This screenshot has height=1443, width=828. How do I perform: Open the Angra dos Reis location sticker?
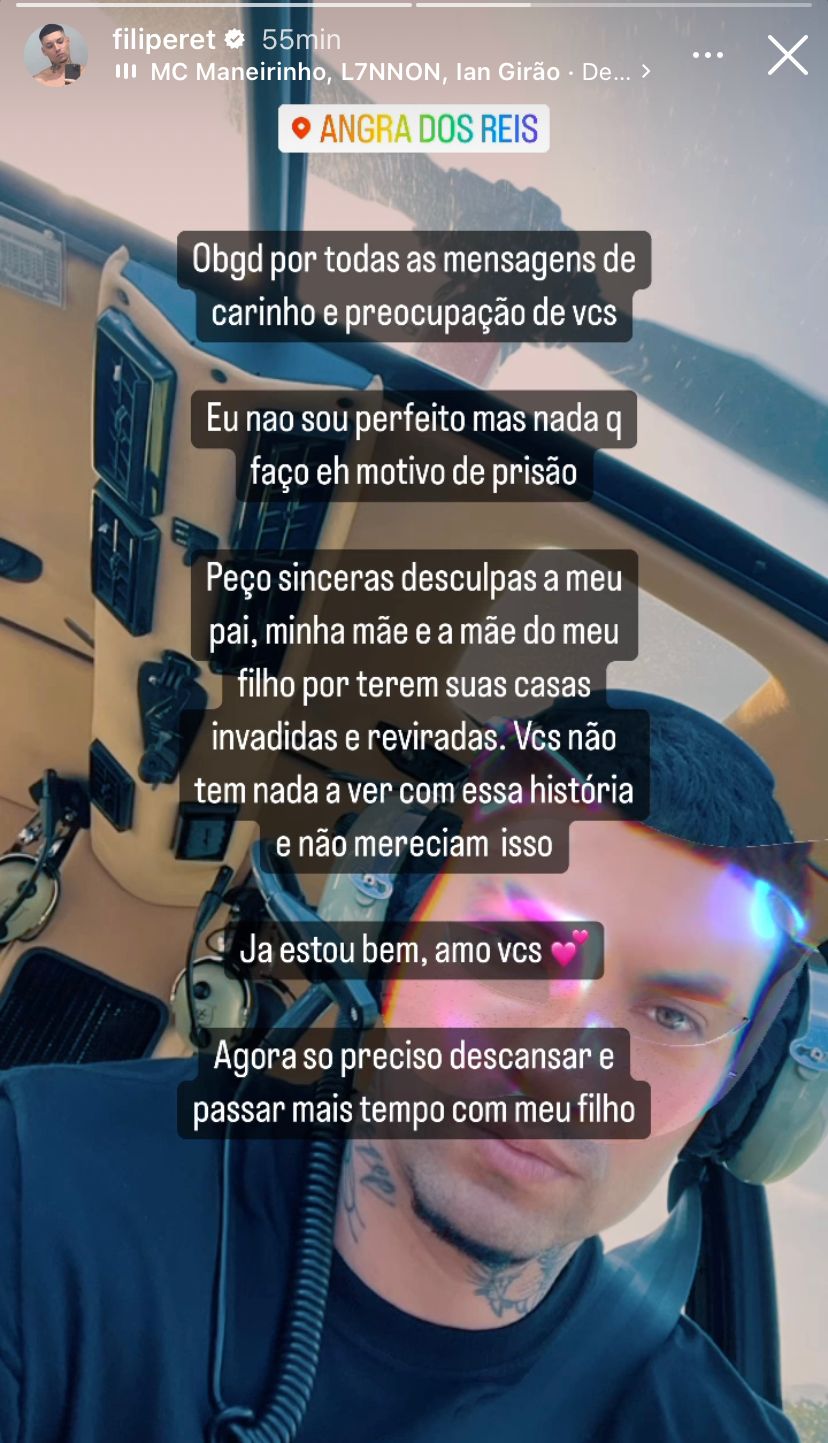(x=414, y=129)
